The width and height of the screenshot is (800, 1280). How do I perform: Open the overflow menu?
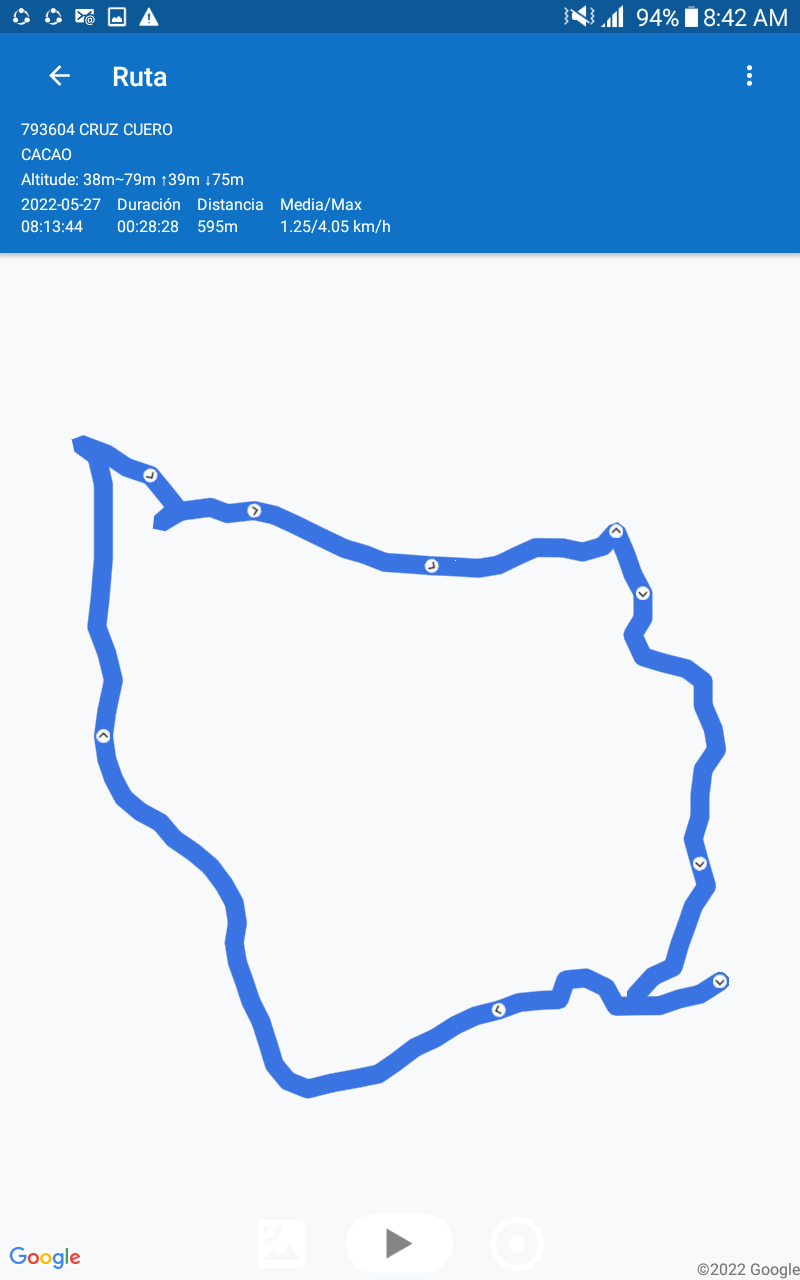(x=749, y=76)
